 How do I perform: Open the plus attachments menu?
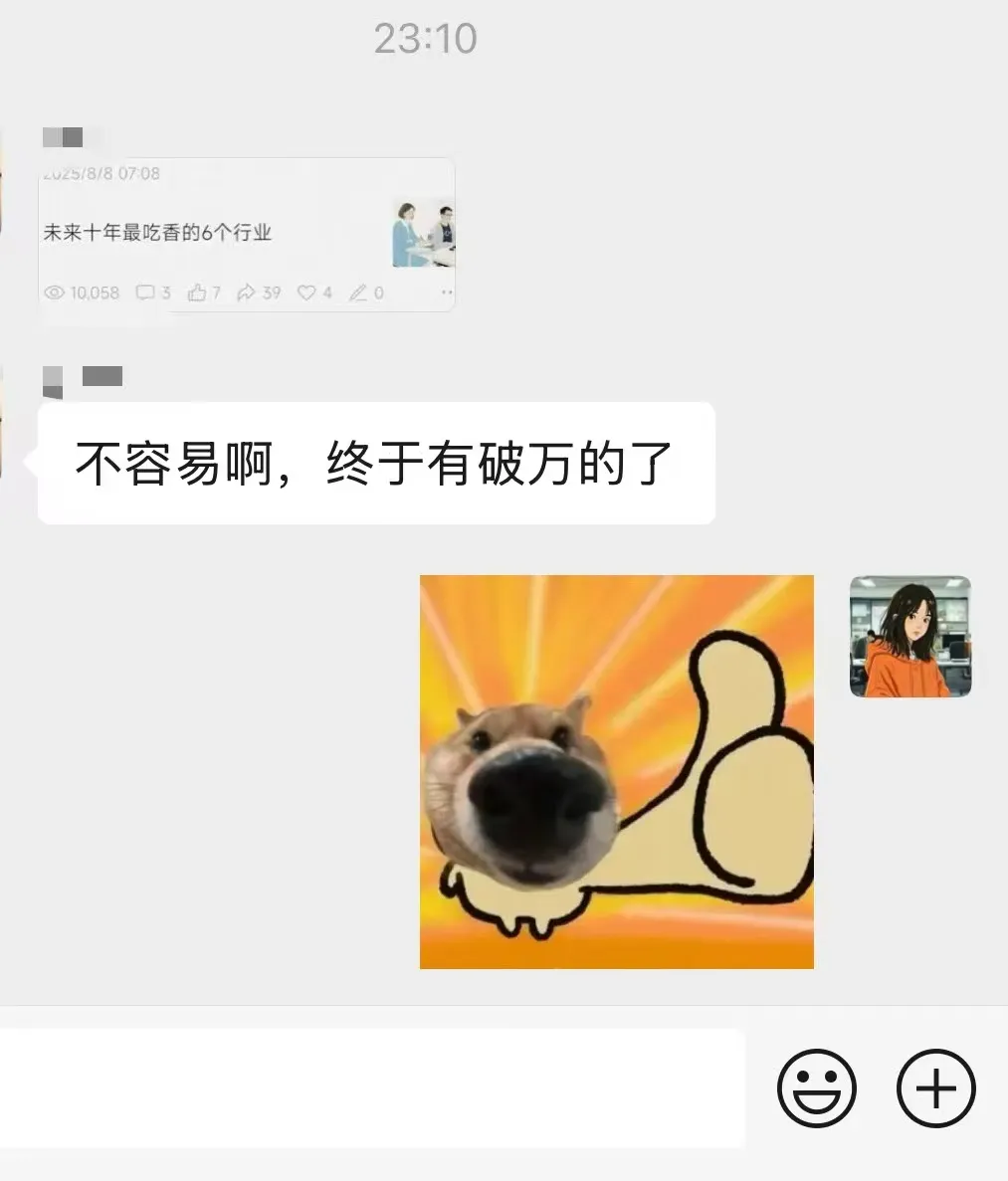pyautogui.click(x=935, y=1087)
